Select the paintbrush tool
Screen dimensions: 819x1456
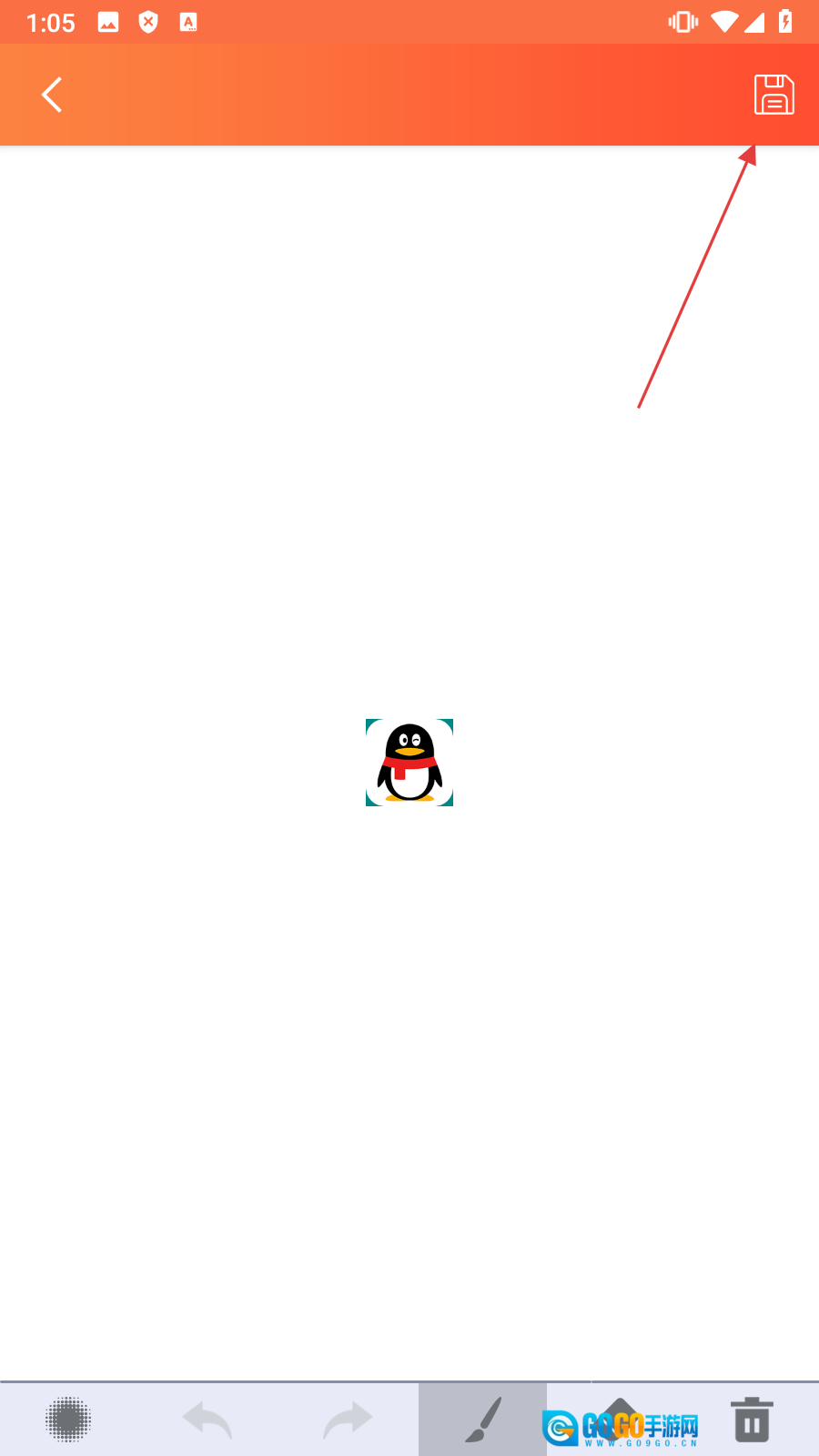click(483, 1420)
